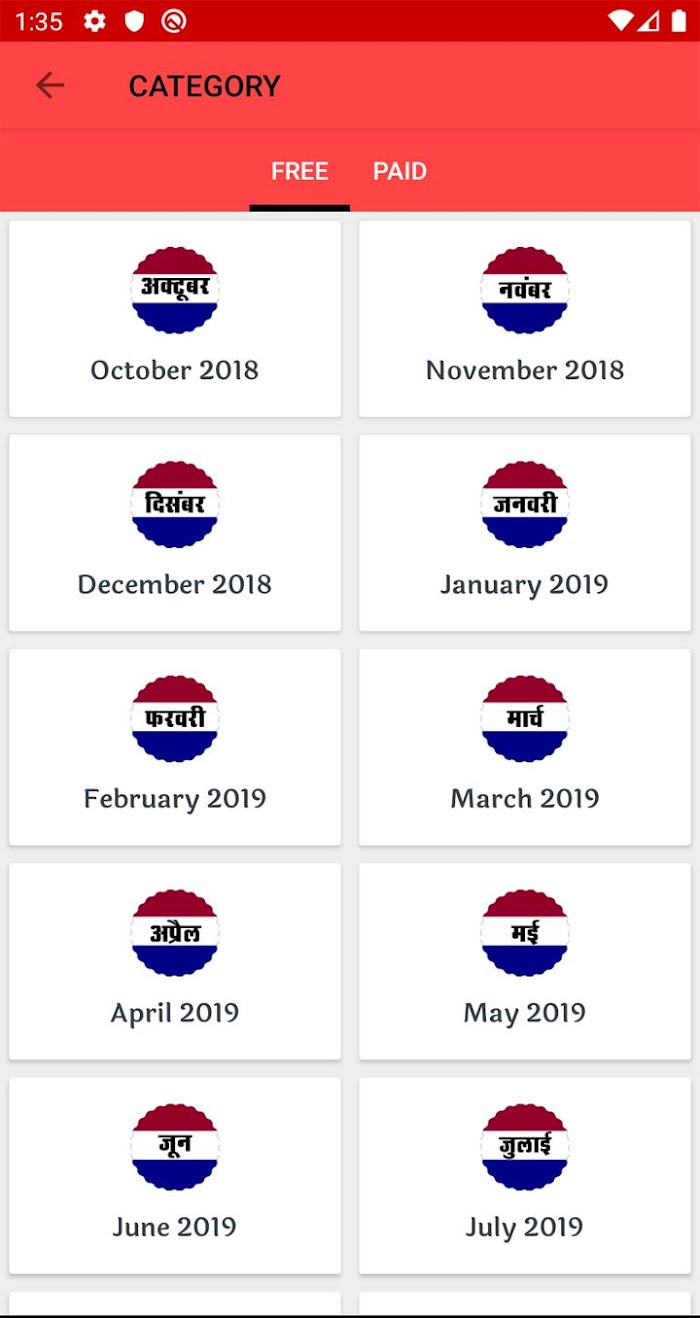Open January 2019 card
This screenshot has height=1318, width=700.
525,533
